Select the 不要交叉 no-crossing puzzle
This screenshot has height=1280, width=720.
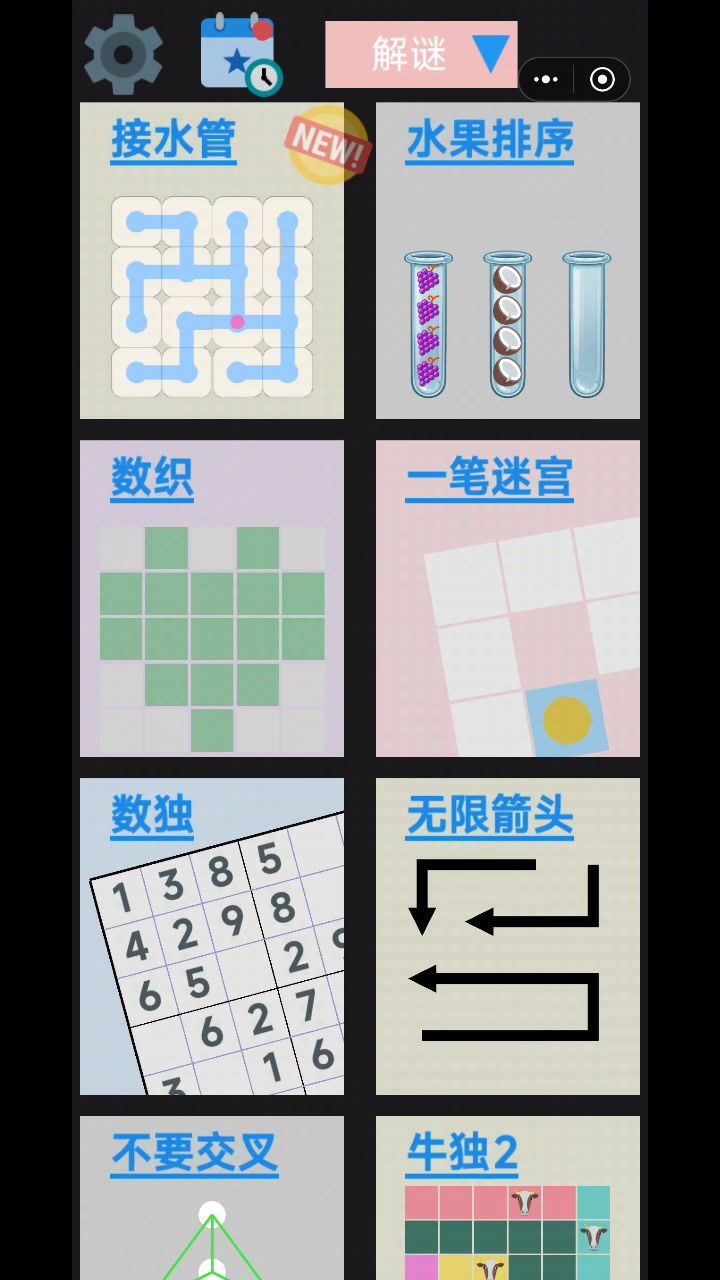point(212,1198)
